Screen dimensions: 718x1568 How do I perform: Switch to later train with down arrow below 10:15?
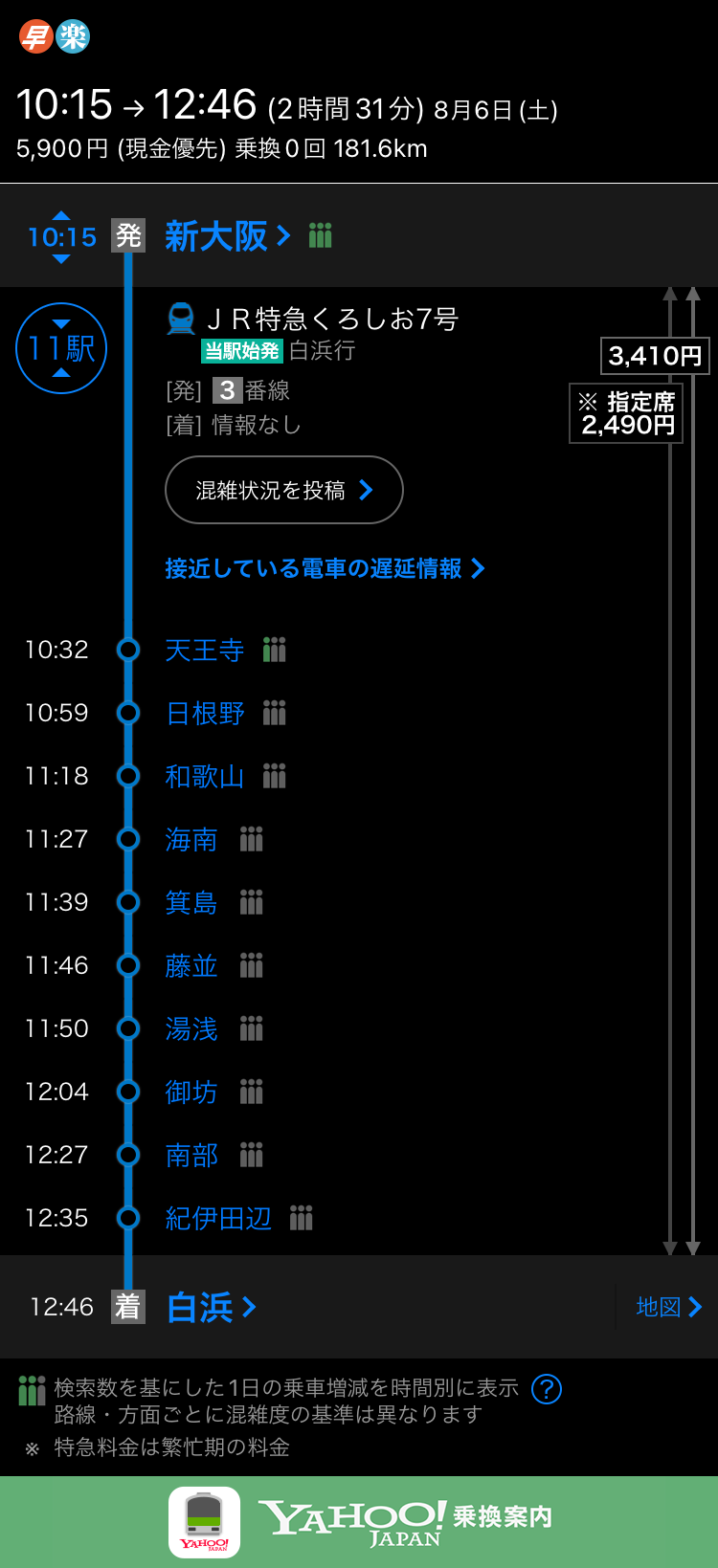coord(61,259)
